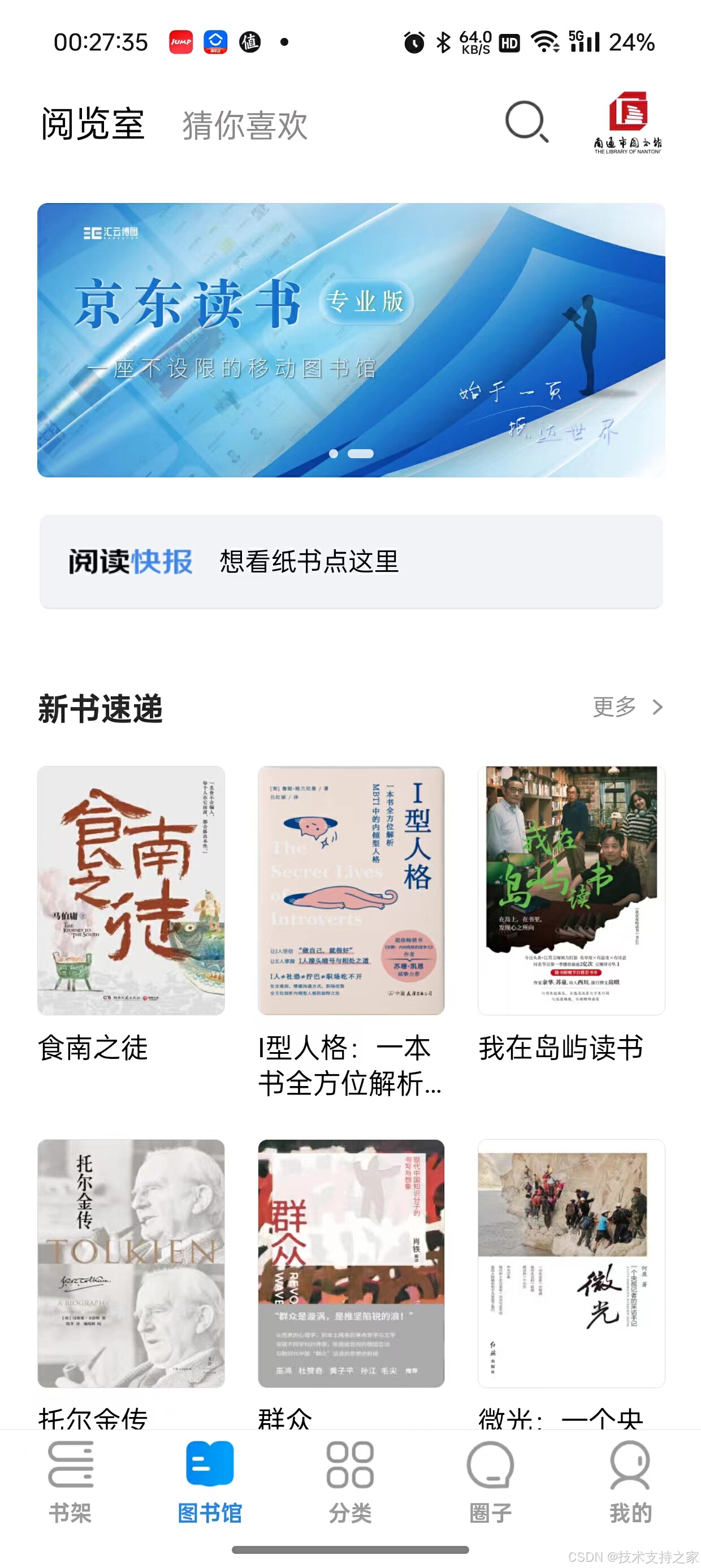The height and width of the screenshot is (1568, 701).
Task: Open the search magnifier icon
Action: point(526,122)
